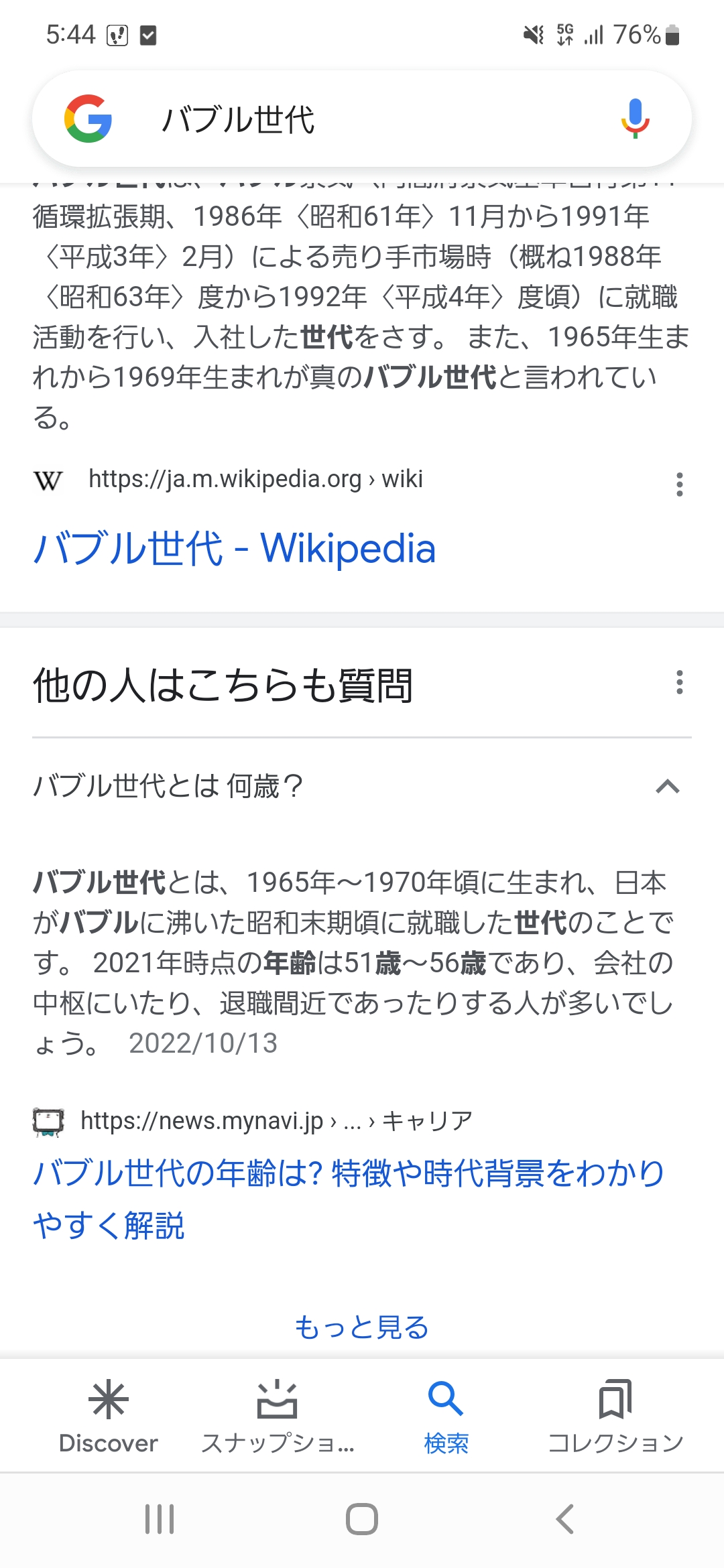The image size is (724, 1568).
Task: Open the options for 他の人はこちらも質問
Action: [x=679, y=682]
